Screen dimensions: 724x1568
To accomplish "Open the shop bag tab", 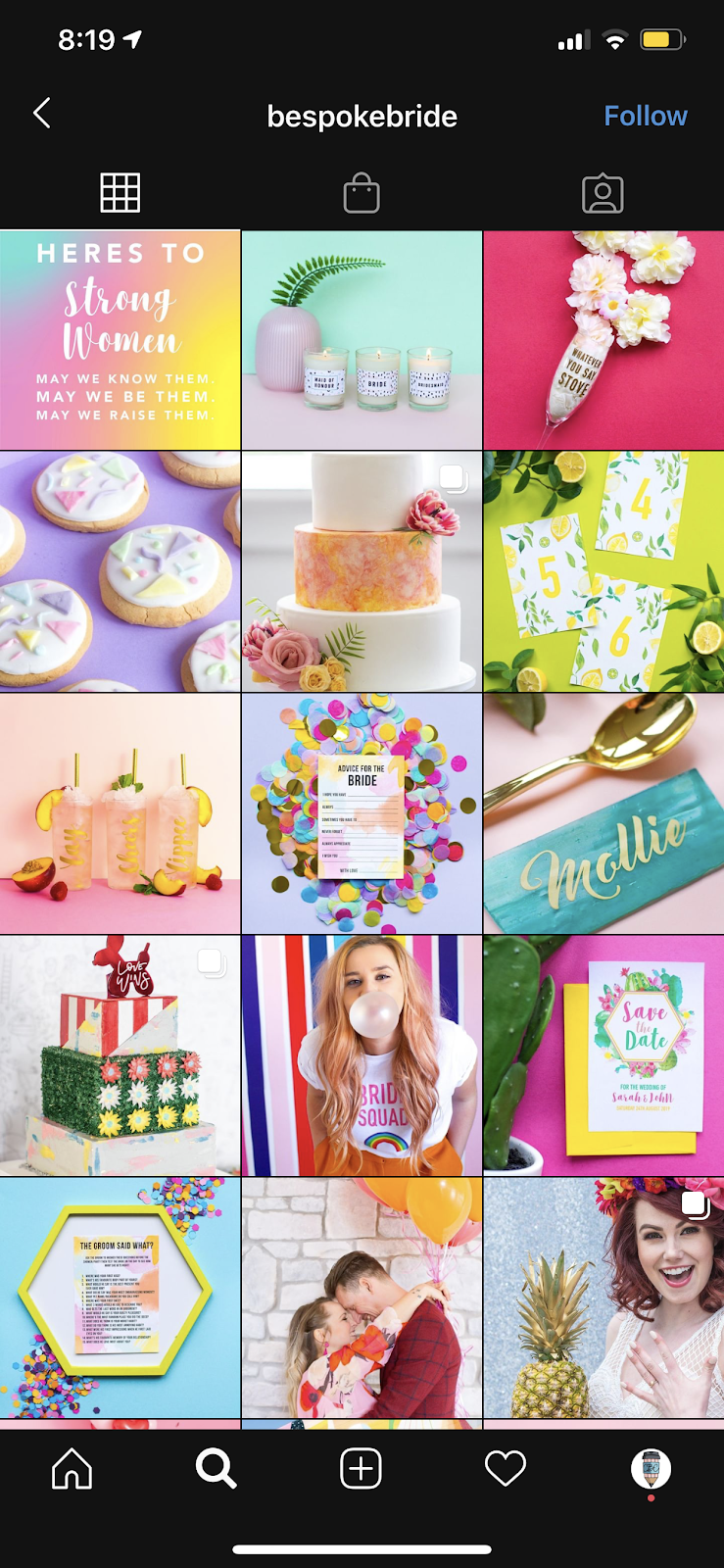I will [x=362, y=193].
